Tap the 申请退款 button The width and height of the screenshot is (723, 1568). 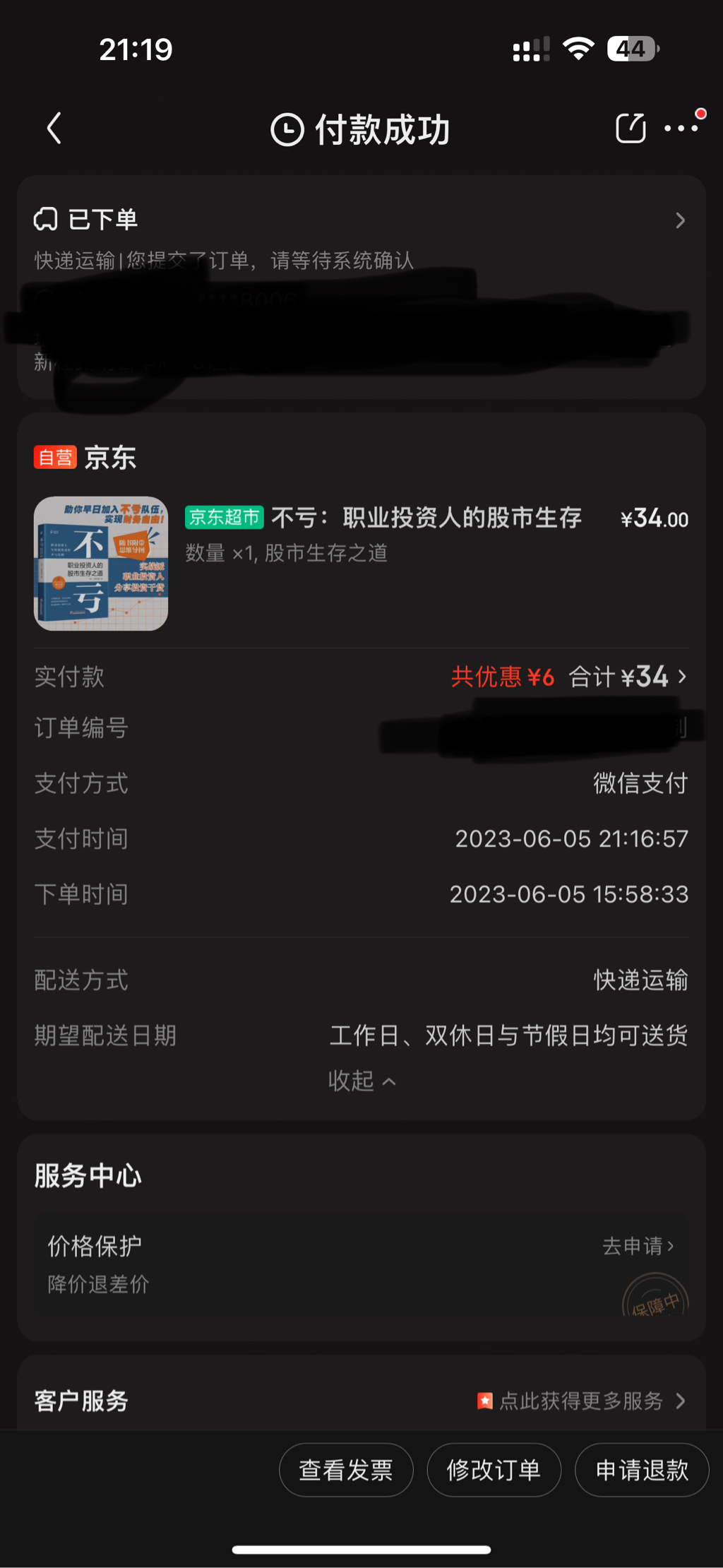[641, 1470]
